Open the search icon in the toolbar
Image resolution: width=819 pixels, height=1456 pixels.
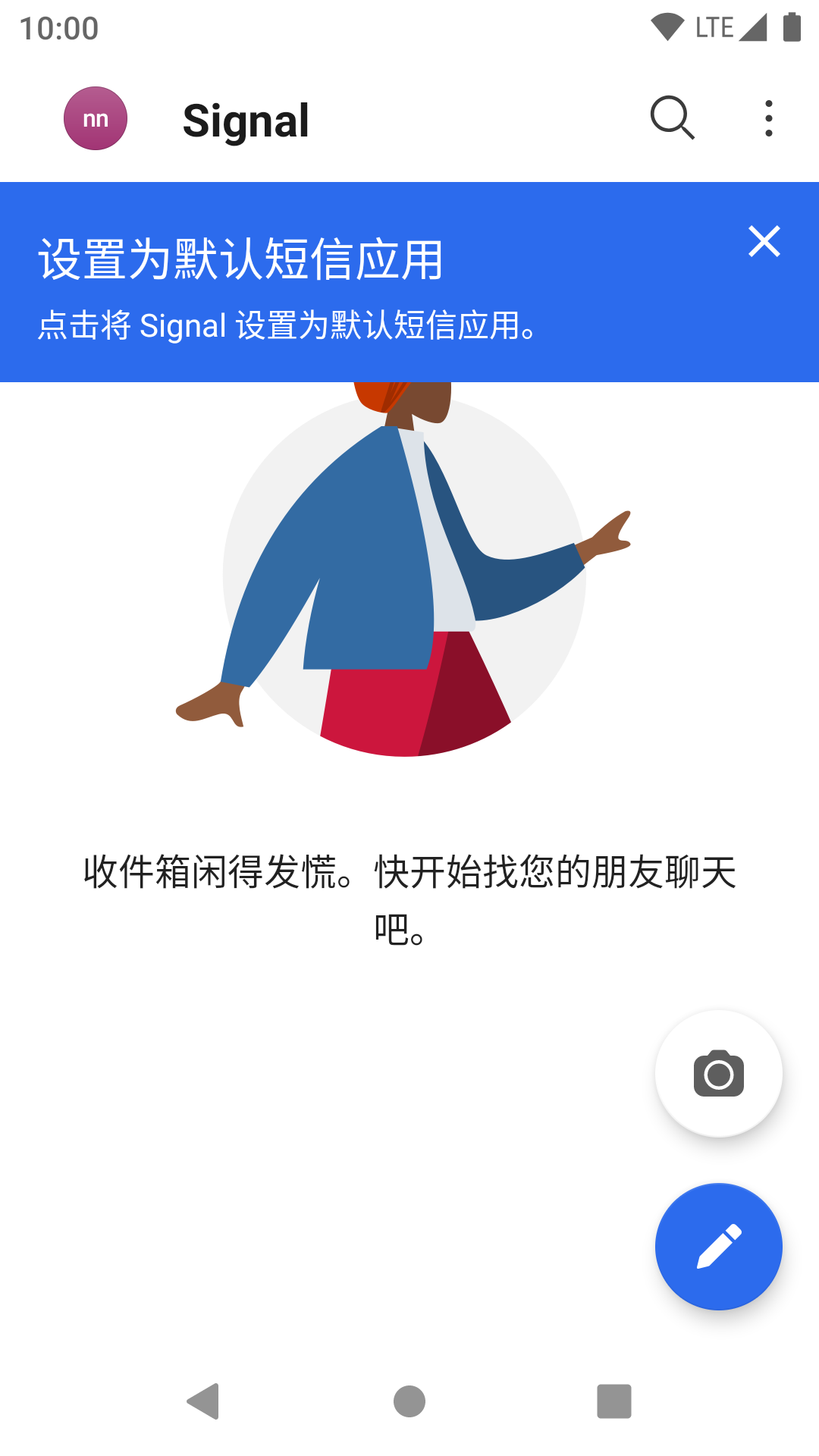(x=672, y=118)
